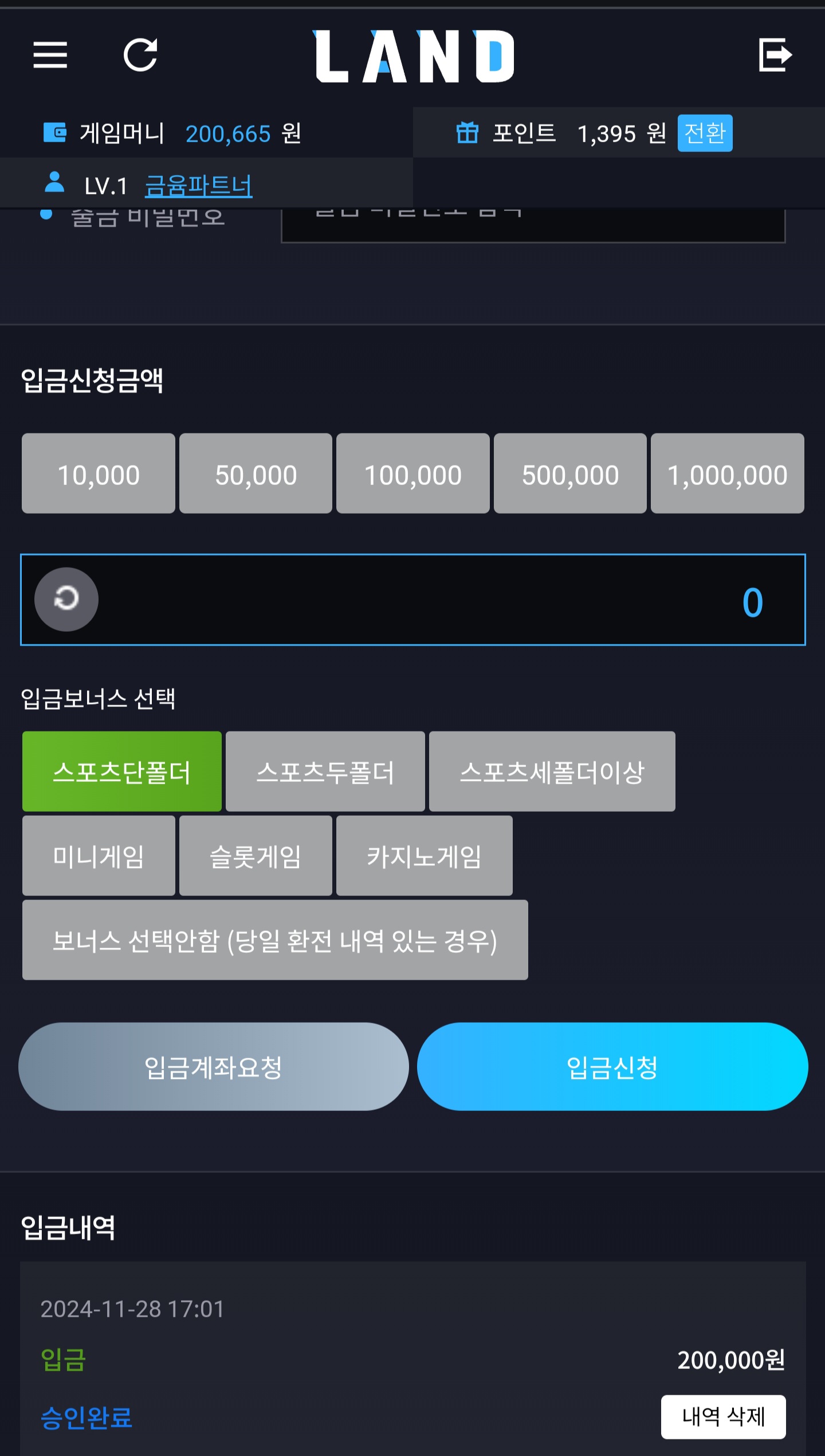
Task: Tap the refresh icon in header
Action: coord(140,55)
